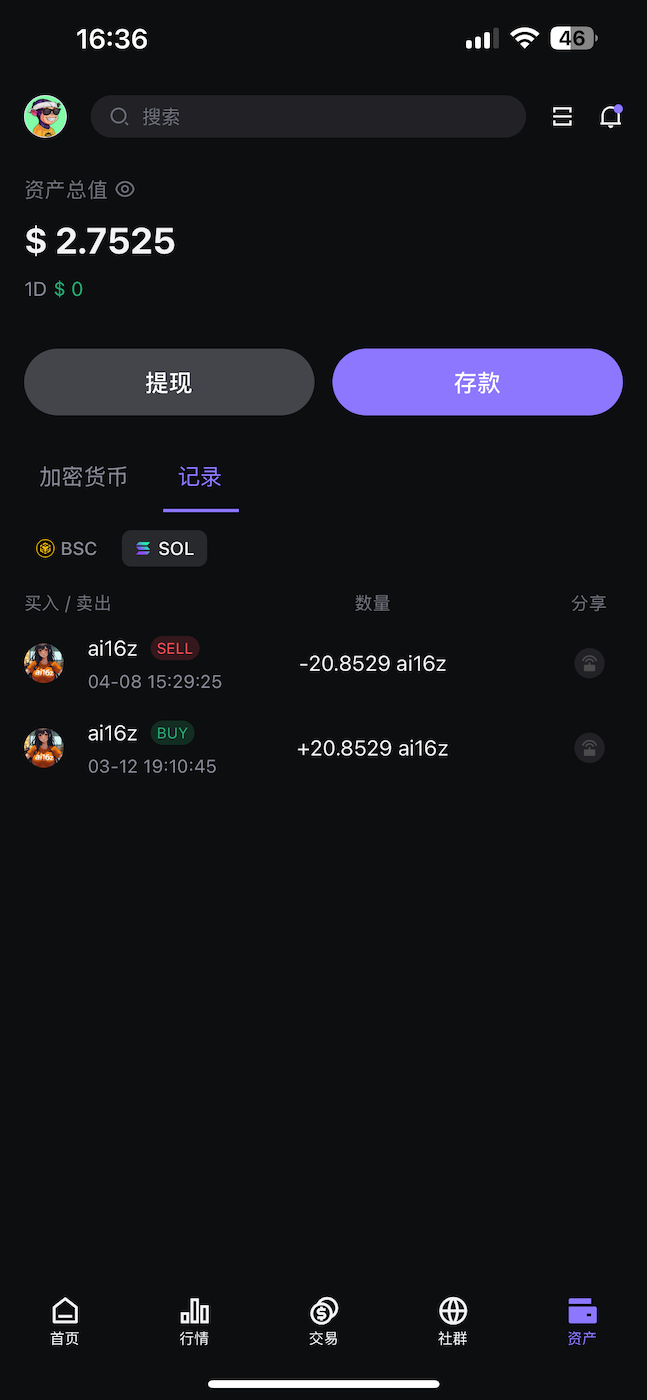The width and height of the screenshot is (647, 1400).
Task: Tap the 提现 withdraw button
Action: pyautogui.click(x=169, y=382)
